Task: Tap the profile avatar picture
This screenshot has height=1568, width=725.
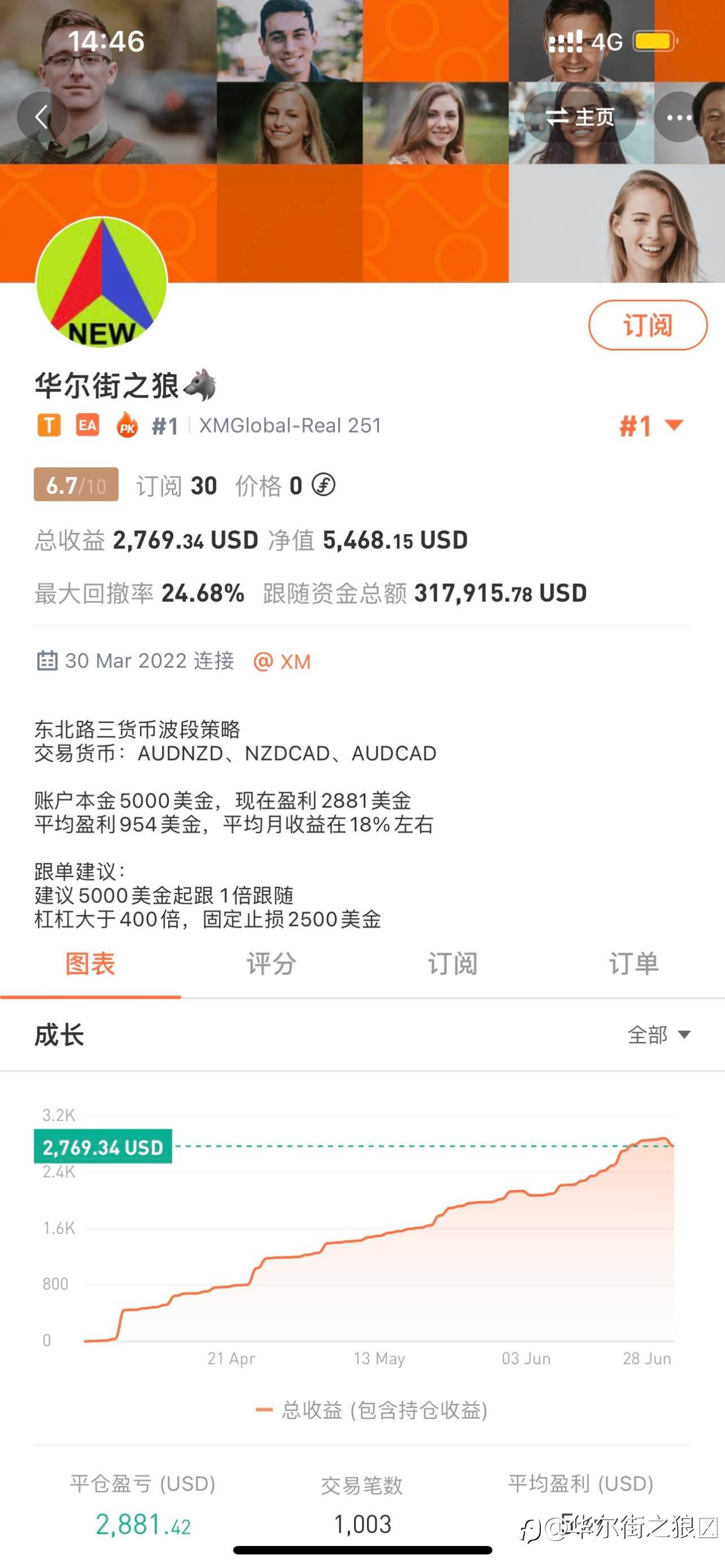Action: [101, 282]
